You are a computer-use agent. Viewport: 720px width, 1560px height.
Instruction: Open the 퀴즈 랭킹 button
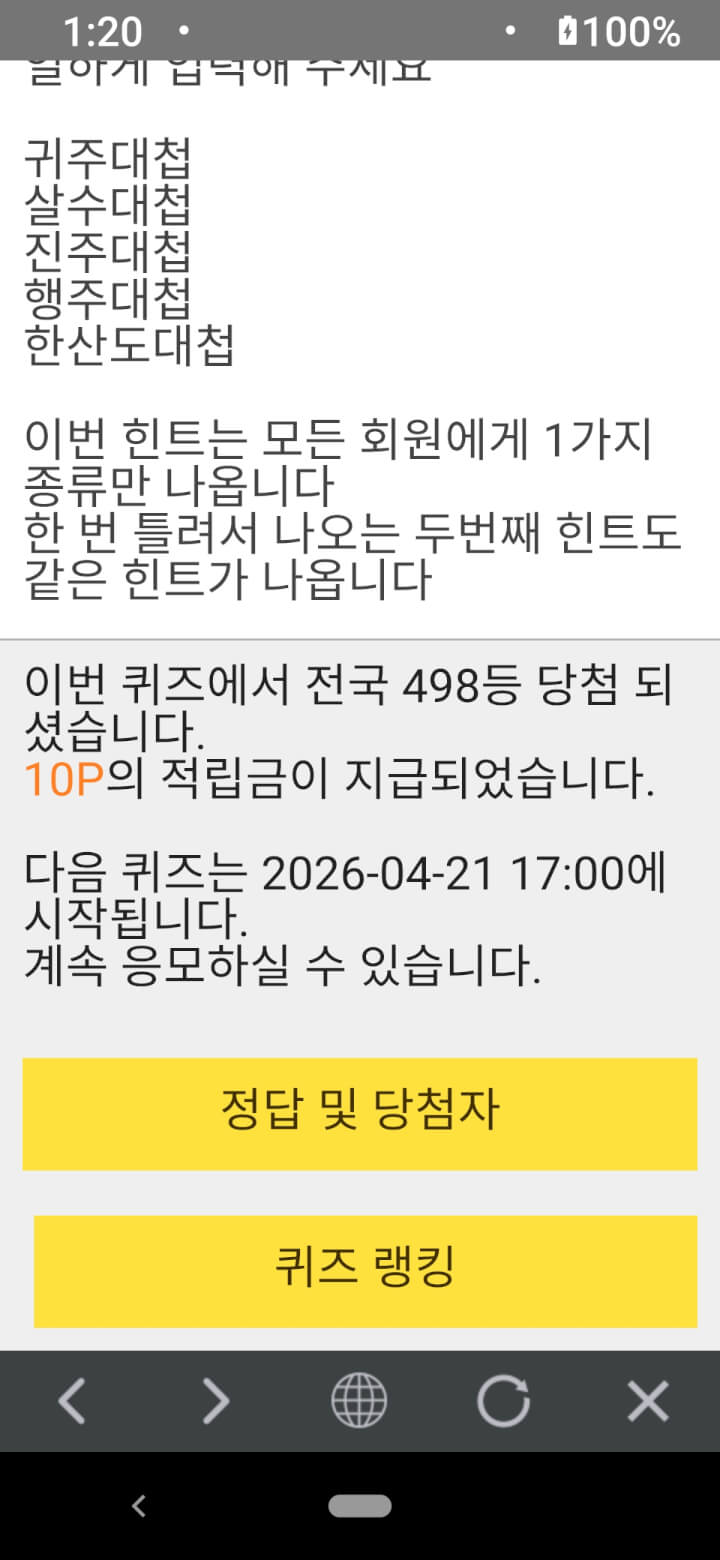[365, 1270]
